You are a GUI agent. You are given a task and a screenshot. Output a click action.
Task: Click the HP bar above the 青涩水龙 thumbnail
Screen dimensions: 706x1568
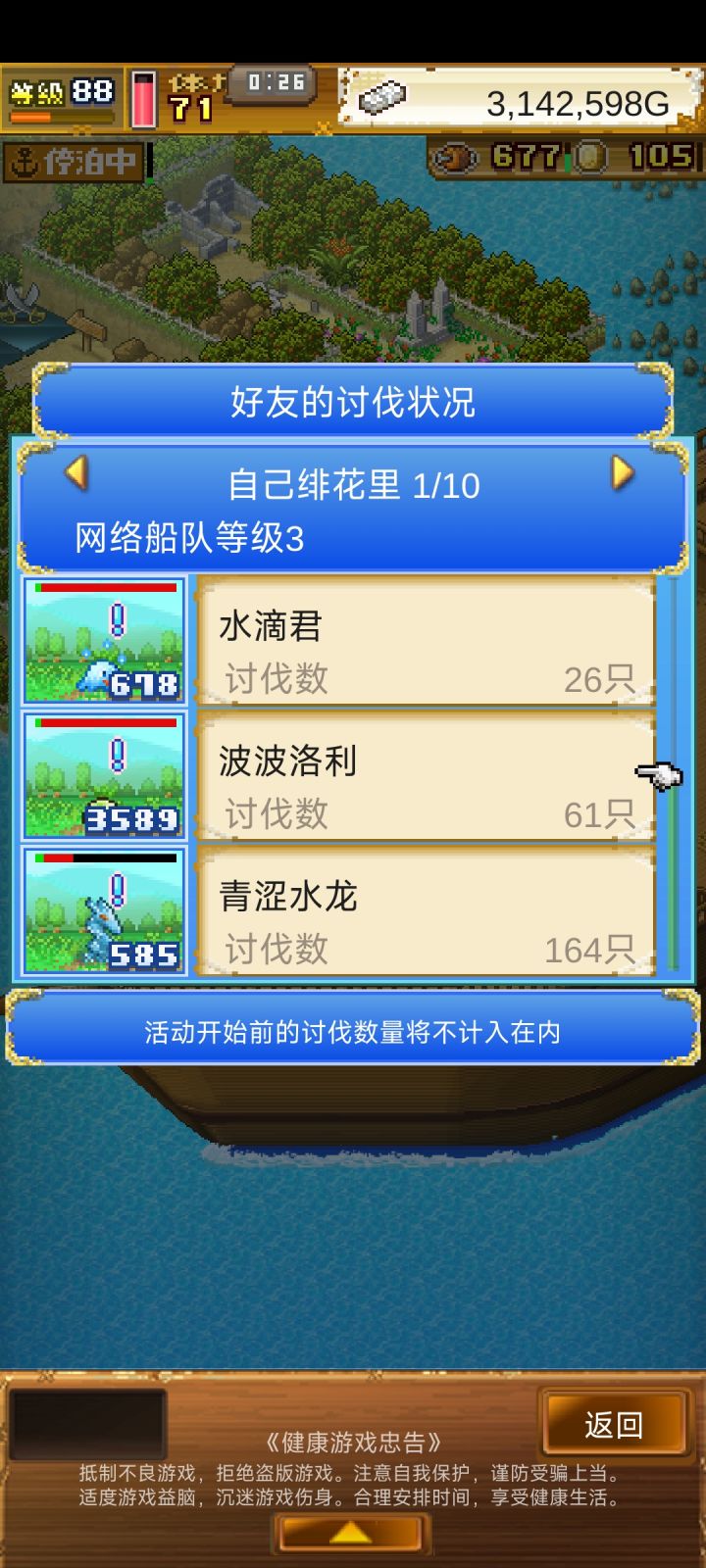104,856
